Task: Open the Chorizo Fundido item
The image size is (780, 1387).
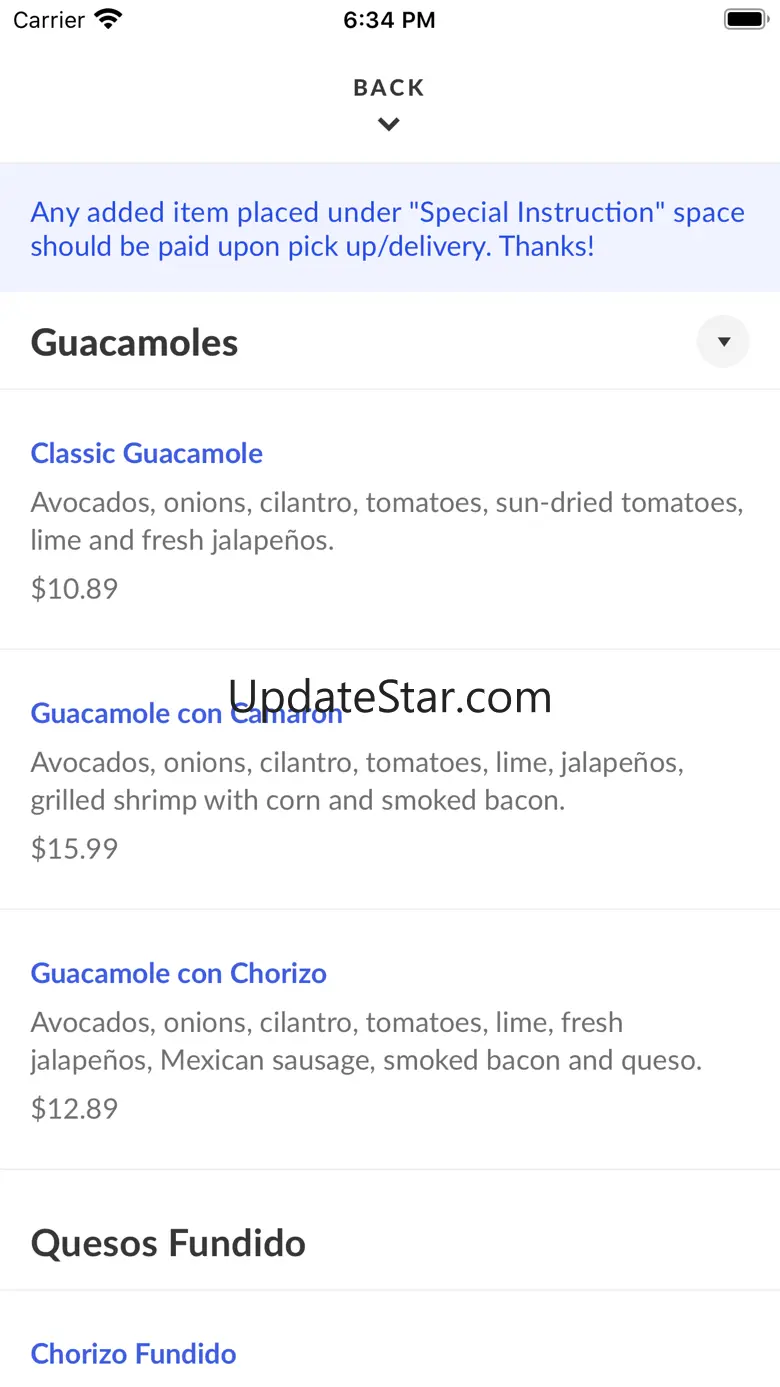Action: point(134,1354)
